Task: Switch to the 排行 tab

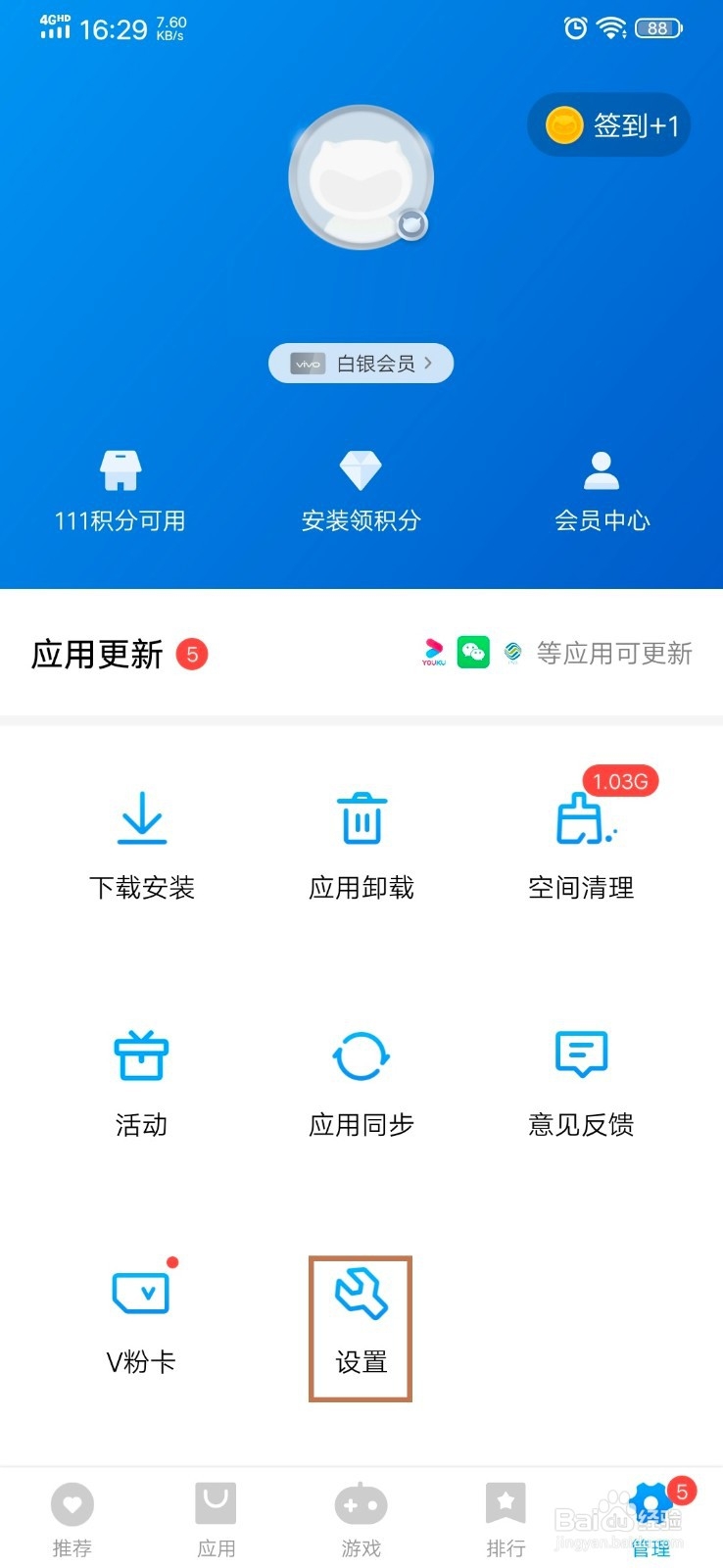Action: (x=506, y=1520)
